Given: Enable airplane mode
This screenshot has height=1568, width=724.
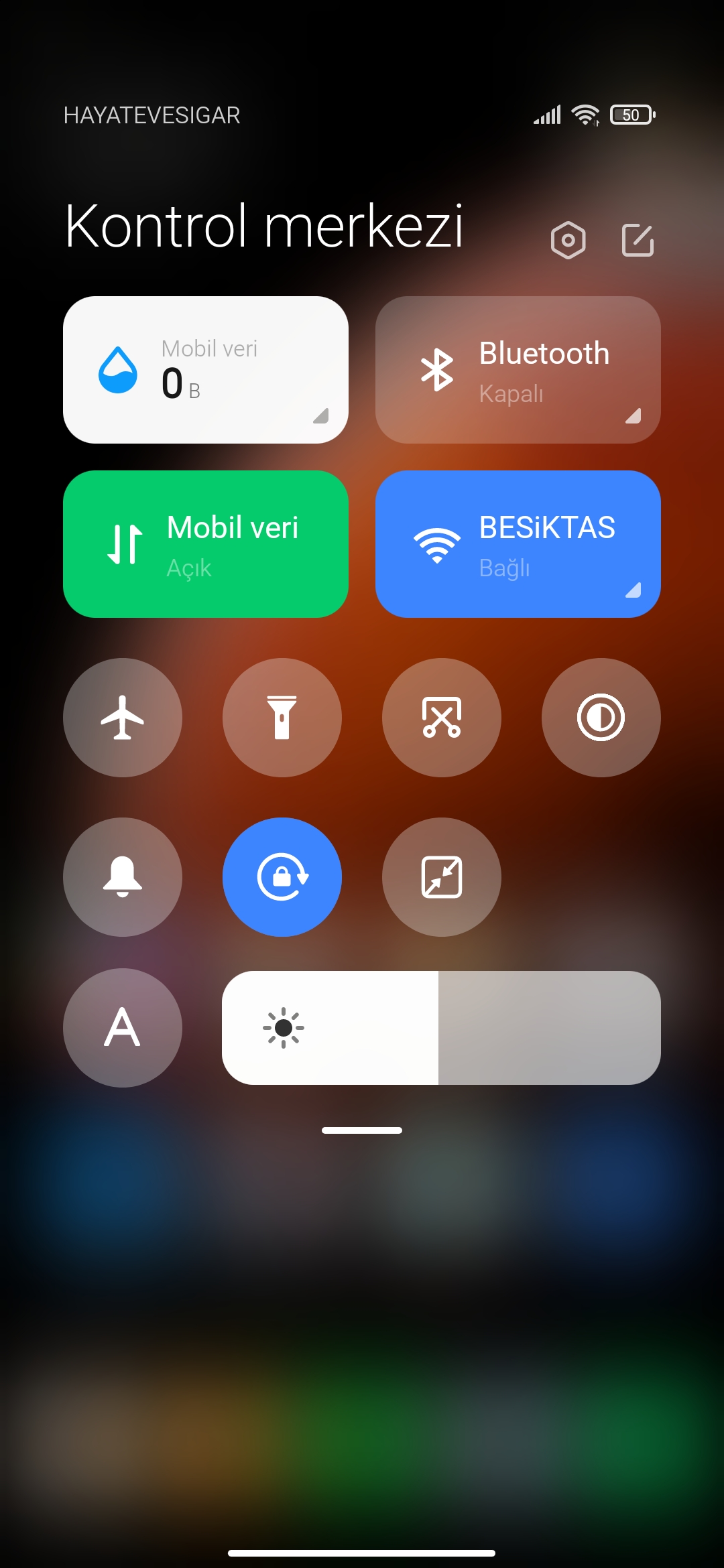Looking at the screenshot, I should [123, 718].
